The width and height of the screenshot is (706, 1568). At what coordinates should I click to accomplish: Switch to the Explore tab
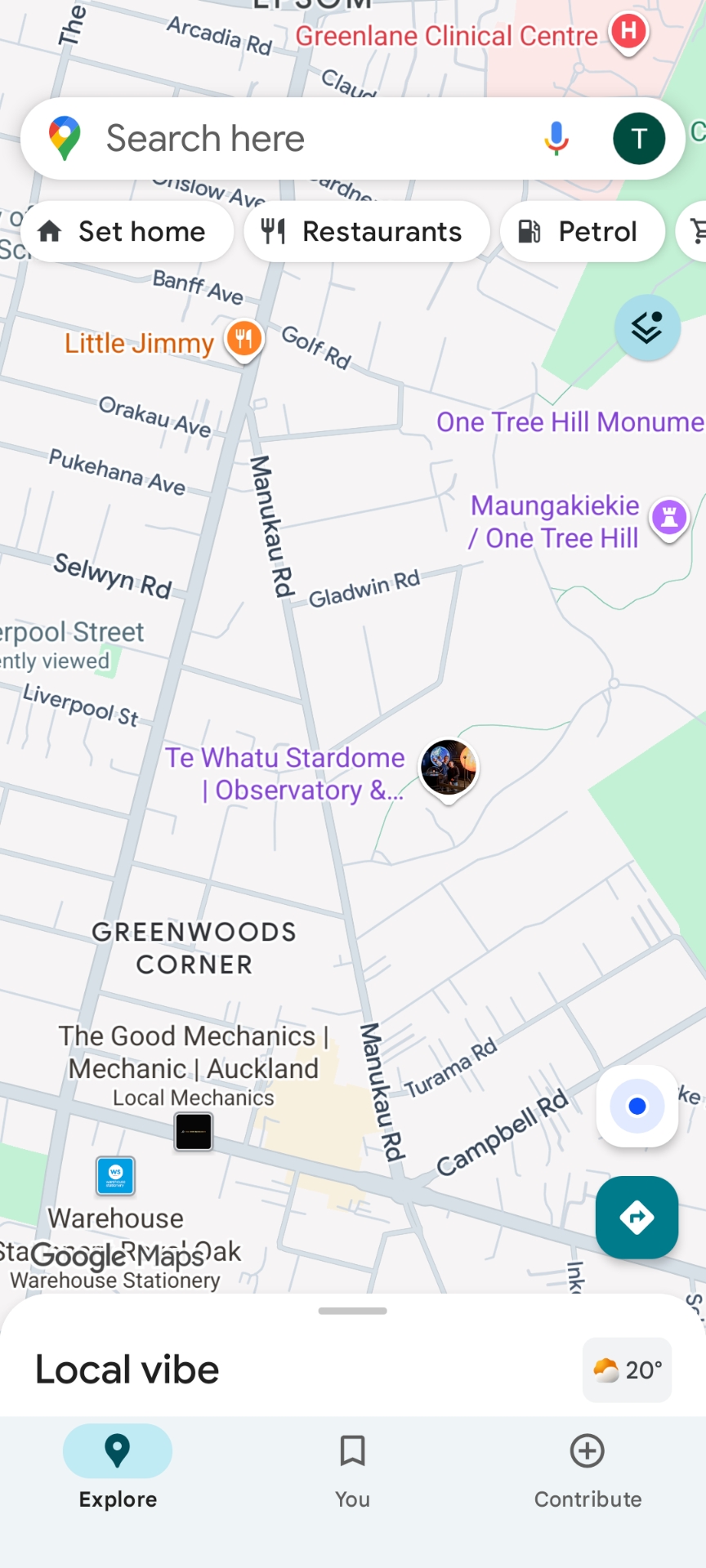tap(118, 1468)
